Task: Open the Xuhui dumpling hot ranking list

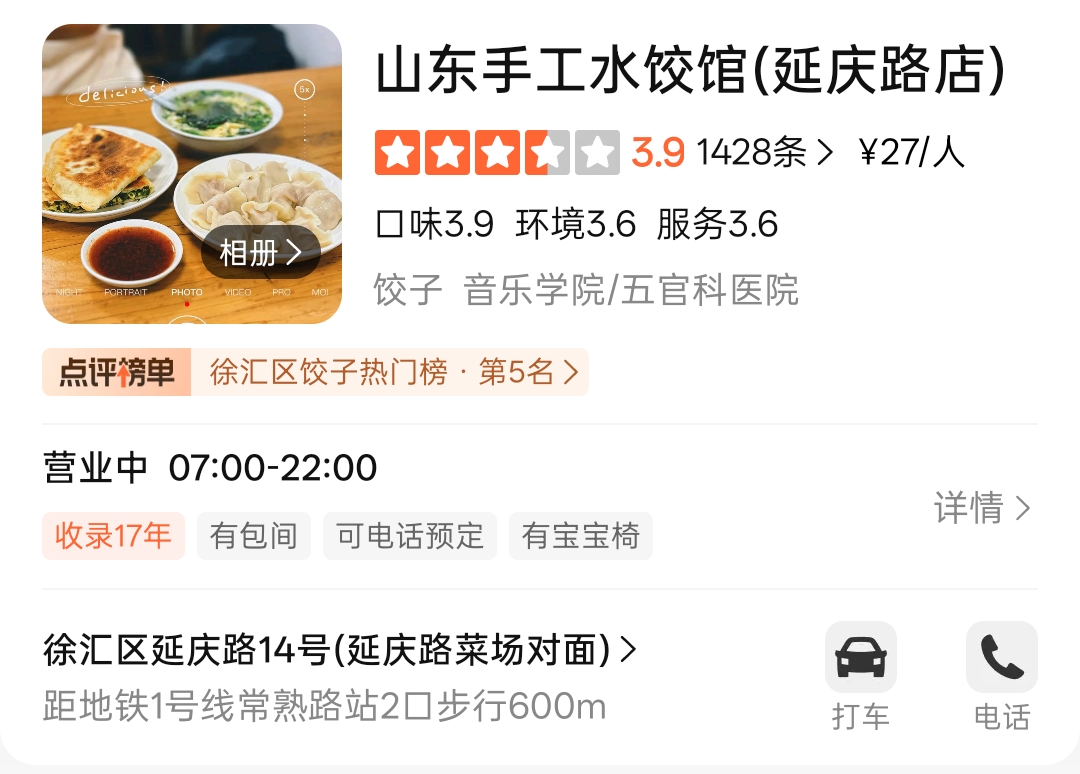Action: pos(388,373)
